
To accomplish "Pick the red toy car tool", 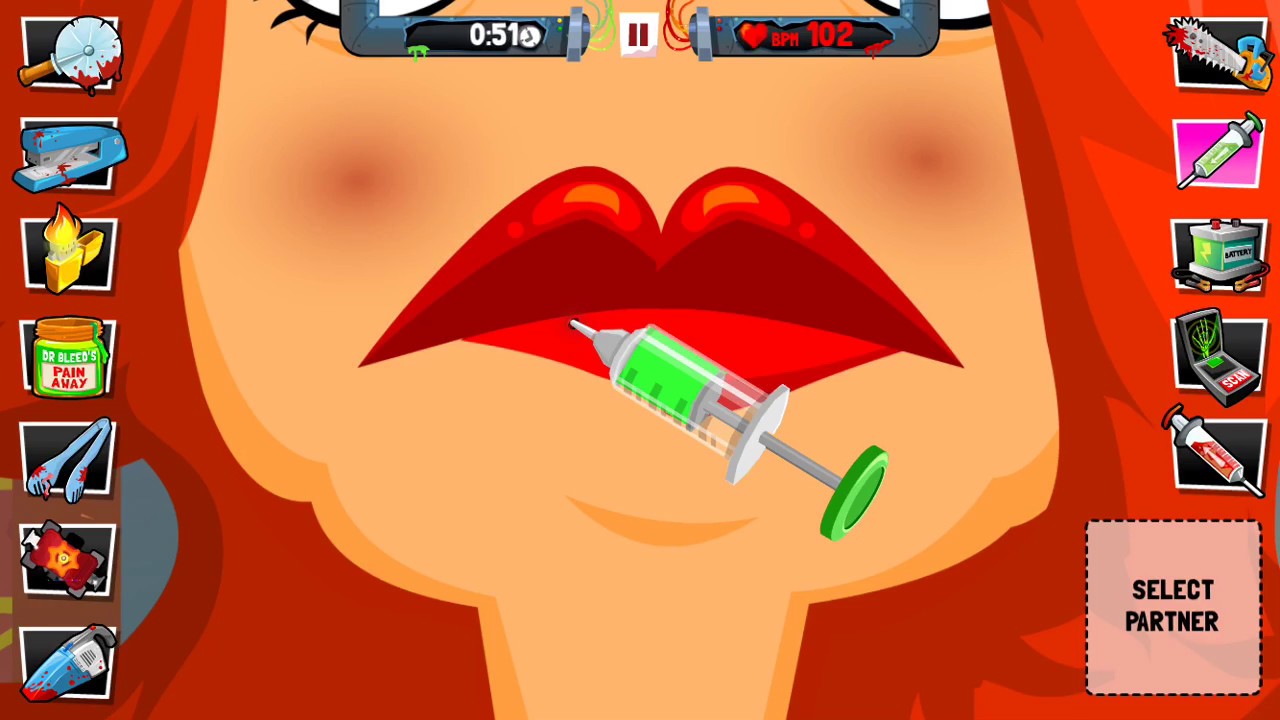I will pos(69,559).
